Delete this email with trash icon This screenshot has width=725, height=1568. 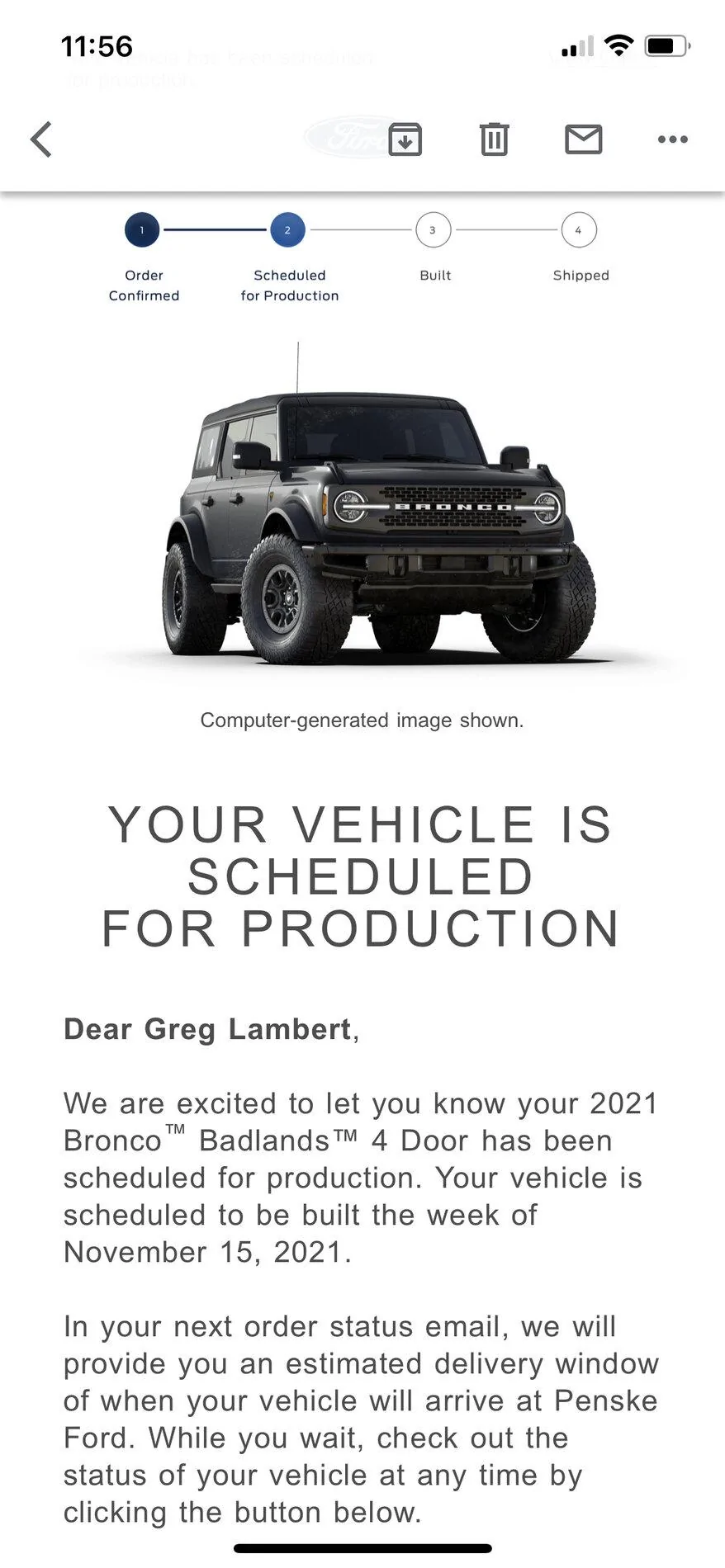click(x=494, y=139)
